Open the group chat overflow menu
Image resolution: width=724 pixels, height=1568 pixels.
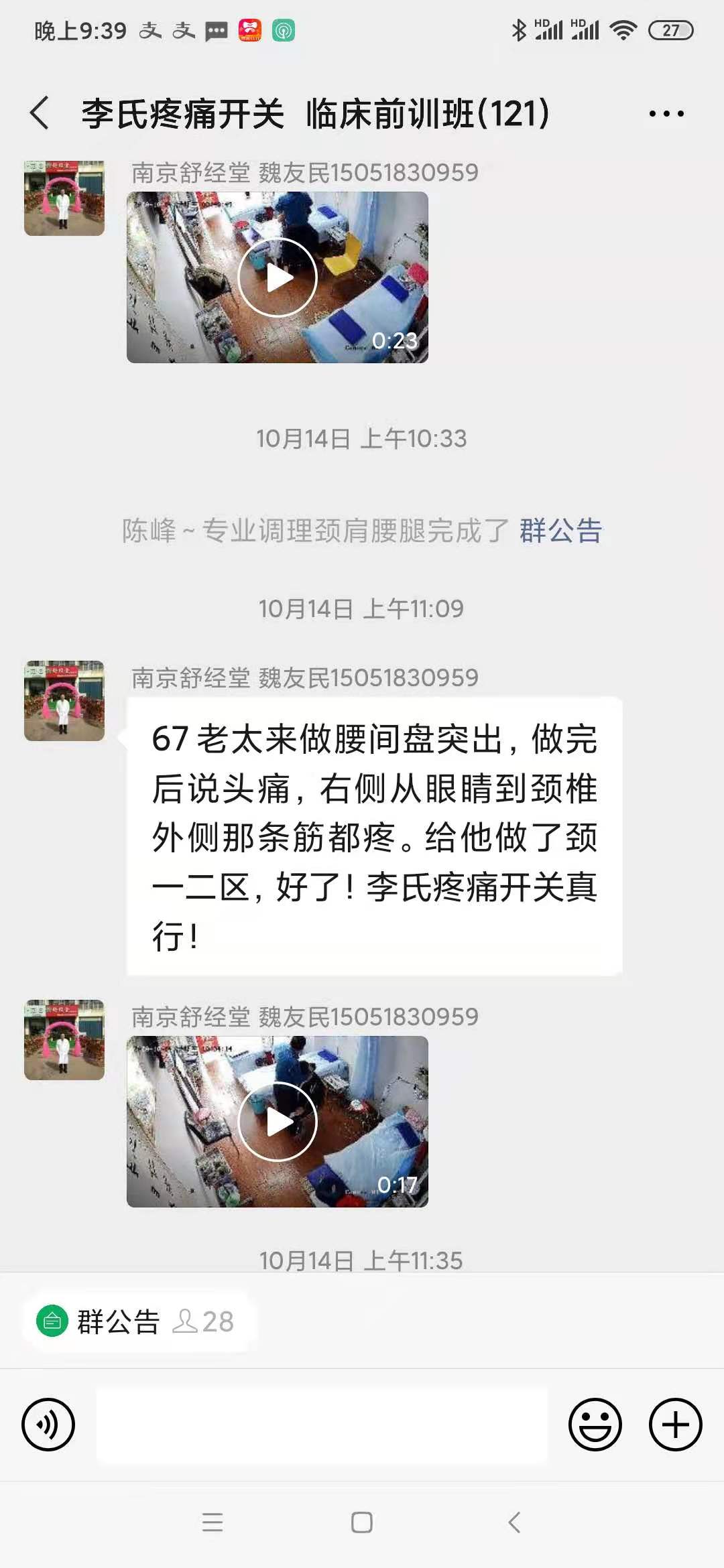[666, 114]
